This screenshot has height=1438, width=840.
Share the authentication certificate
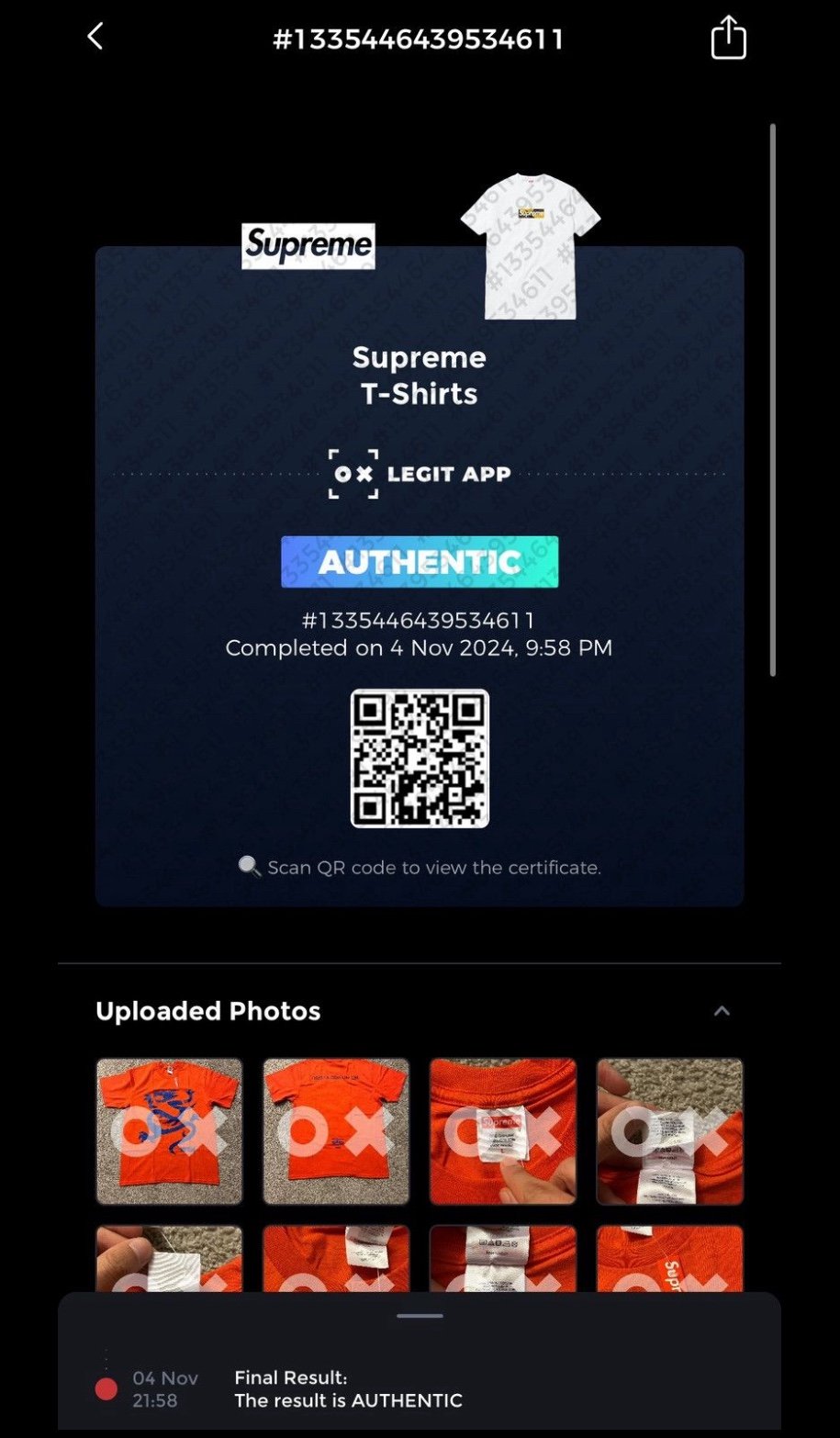[728, 38]
